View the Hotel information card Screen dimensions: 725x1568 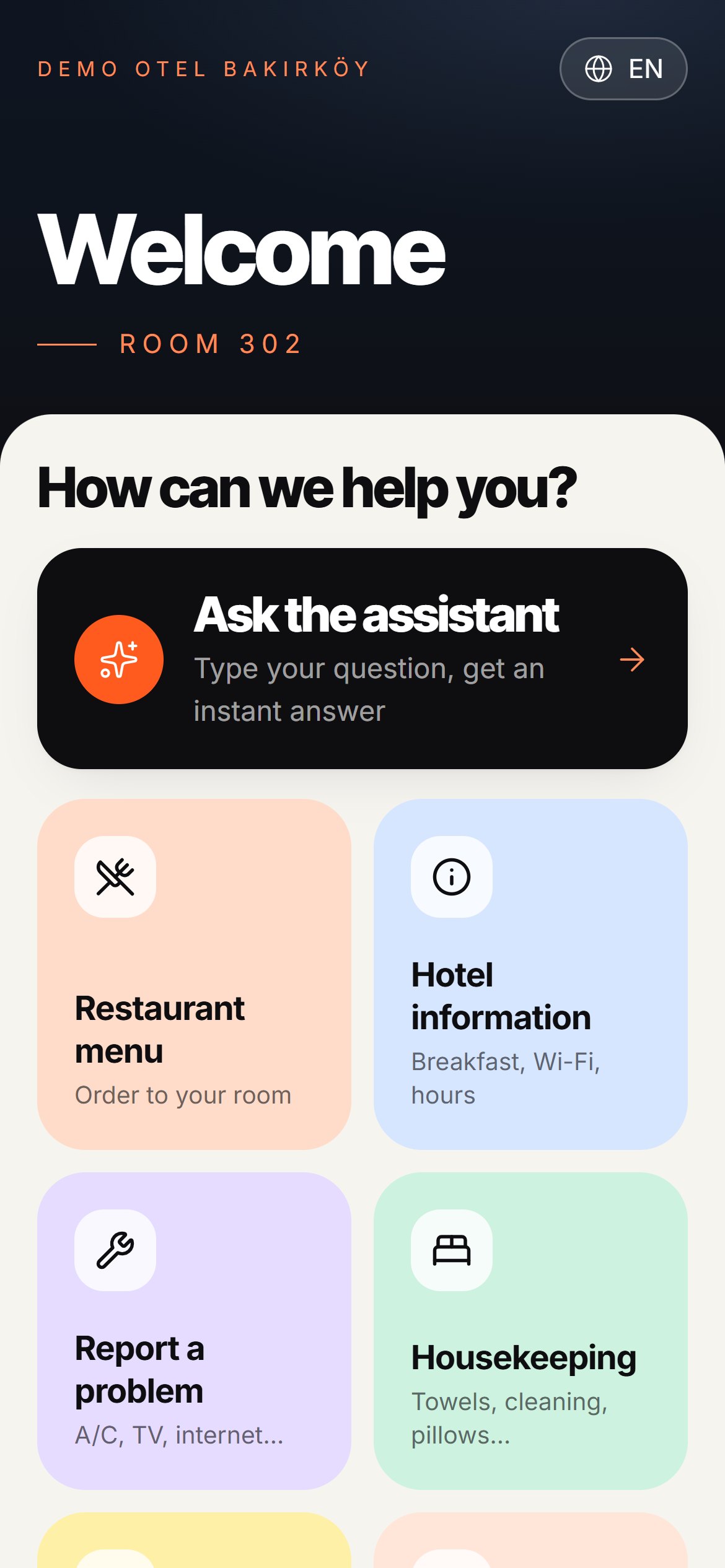[x=530, y=974]
